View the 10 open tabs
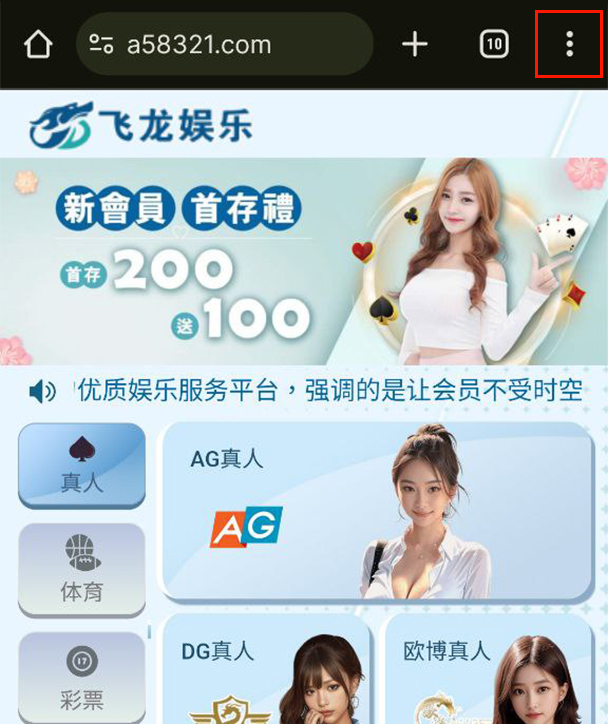This screenshot has width=608, height=724. [x=494, y=44]
